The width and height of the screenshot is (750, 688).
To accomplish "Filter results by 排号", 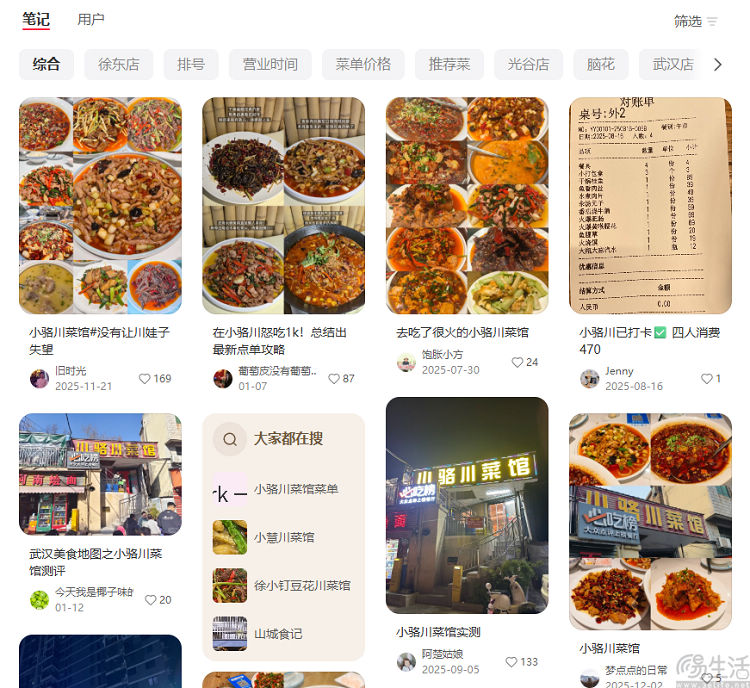I will [x=190, y=64].
